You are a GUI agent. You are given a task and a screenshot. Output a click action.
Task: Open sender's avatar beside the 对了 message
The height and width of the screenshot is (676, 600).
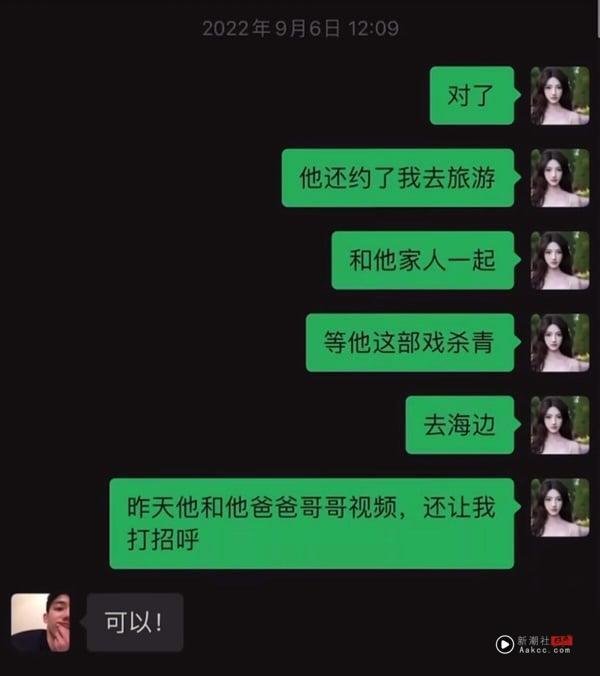[559, 96]
